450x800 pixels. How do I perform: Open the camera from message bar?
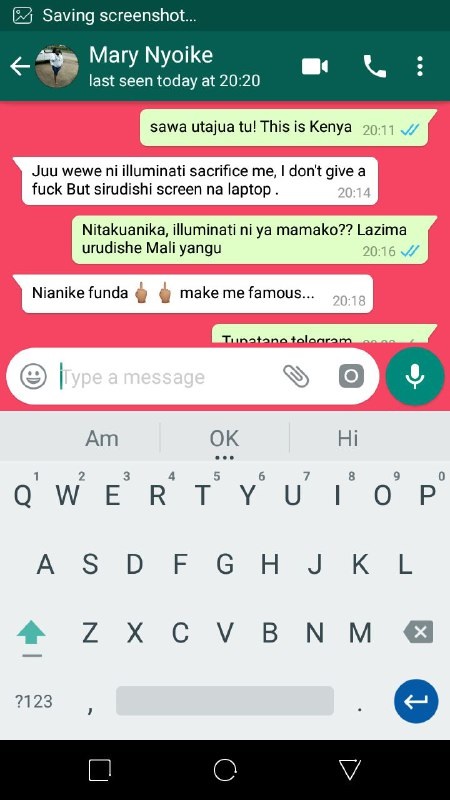(x=351, y=377)
